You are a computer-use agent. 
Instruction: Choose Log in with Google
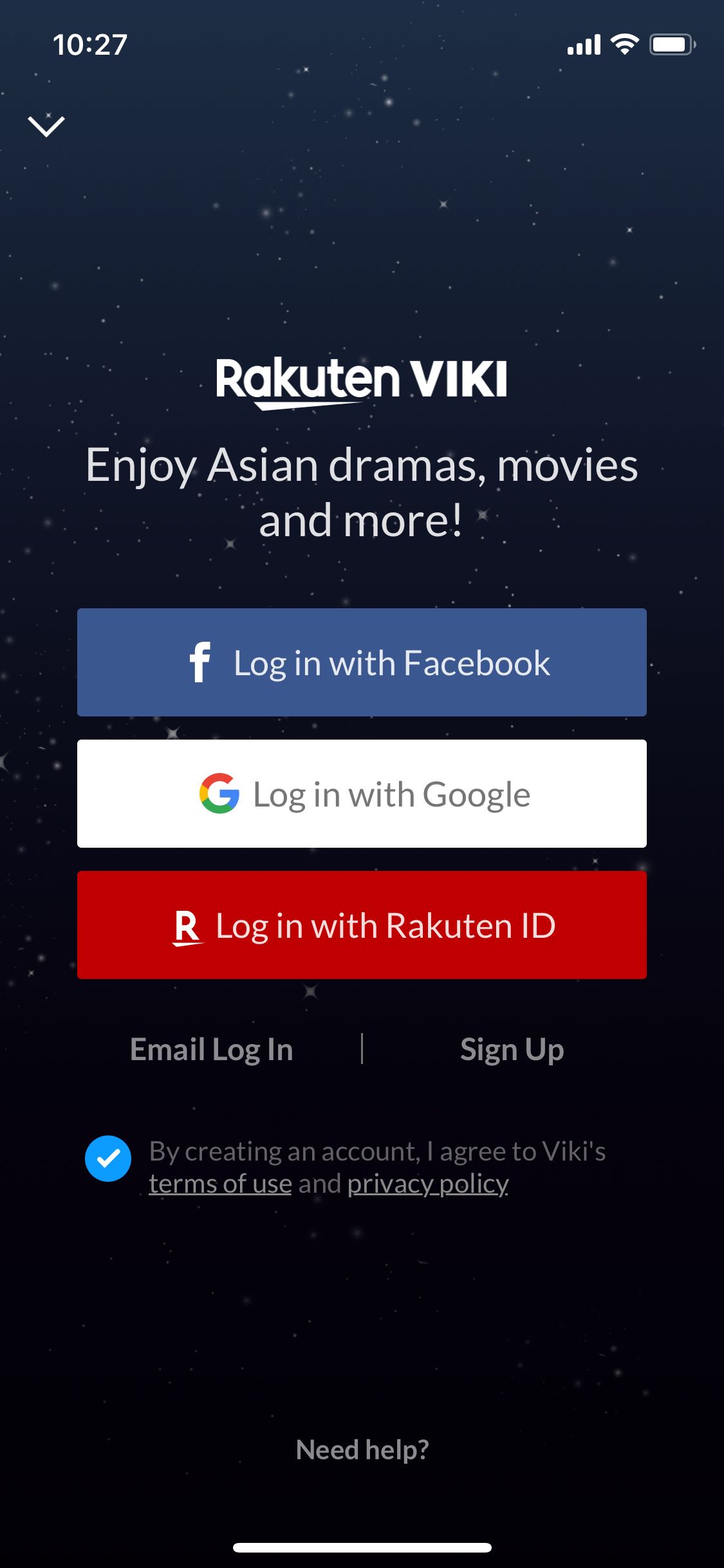click(362, 794)
